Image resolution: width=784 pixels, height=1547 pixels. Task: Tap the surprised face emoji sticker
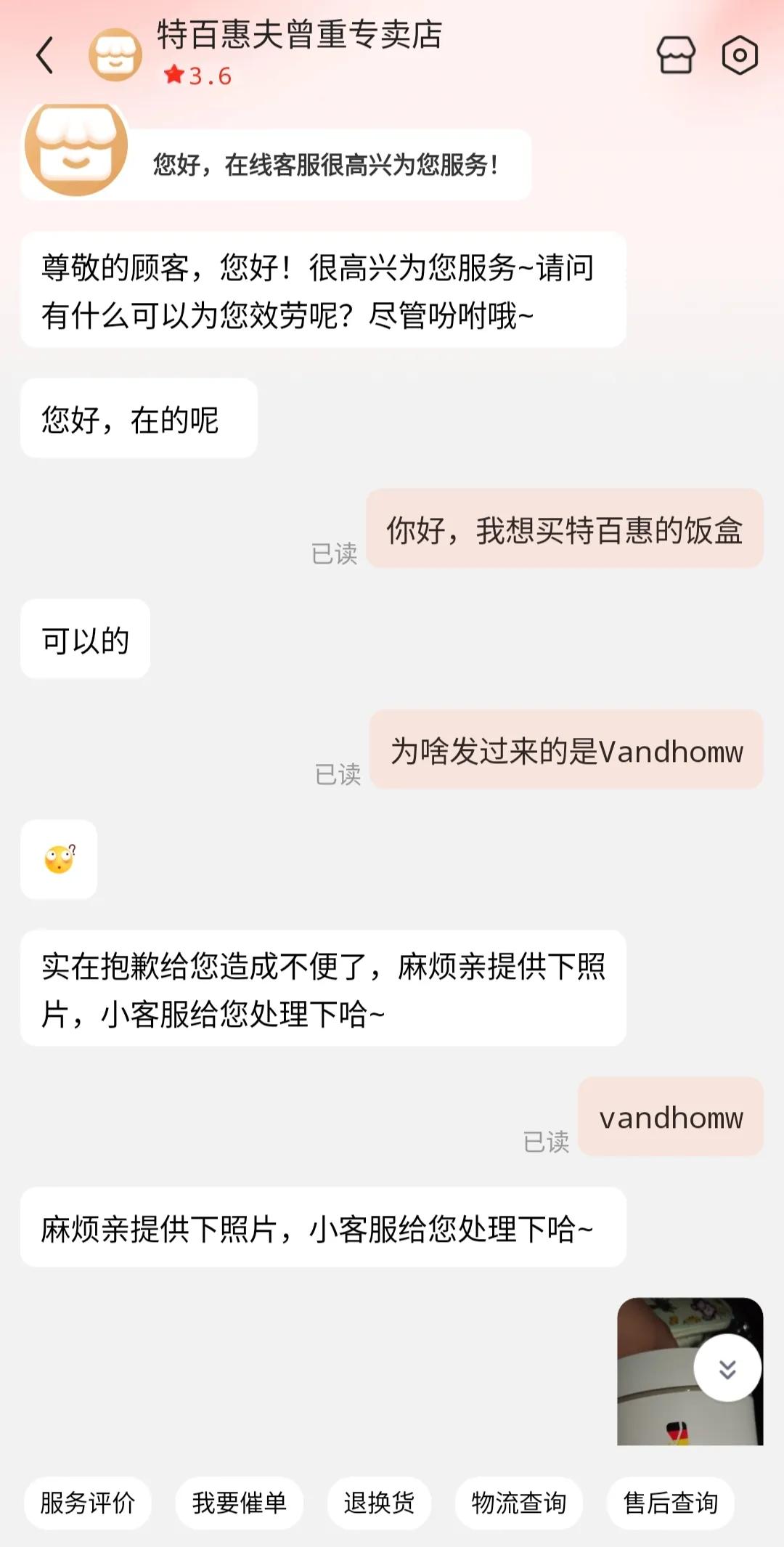pos(58,859)
